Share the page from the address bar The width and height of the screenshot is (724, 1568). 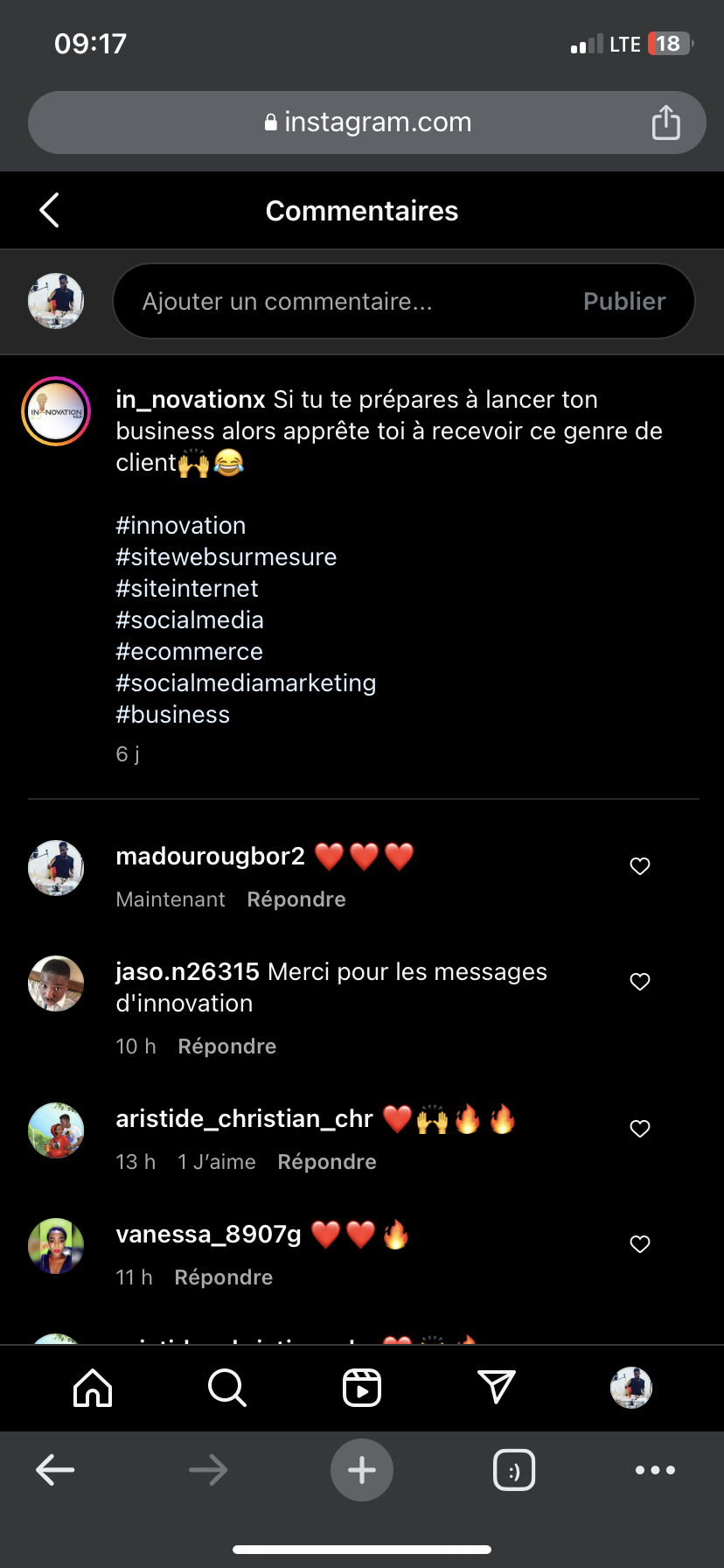pos(666,122)
